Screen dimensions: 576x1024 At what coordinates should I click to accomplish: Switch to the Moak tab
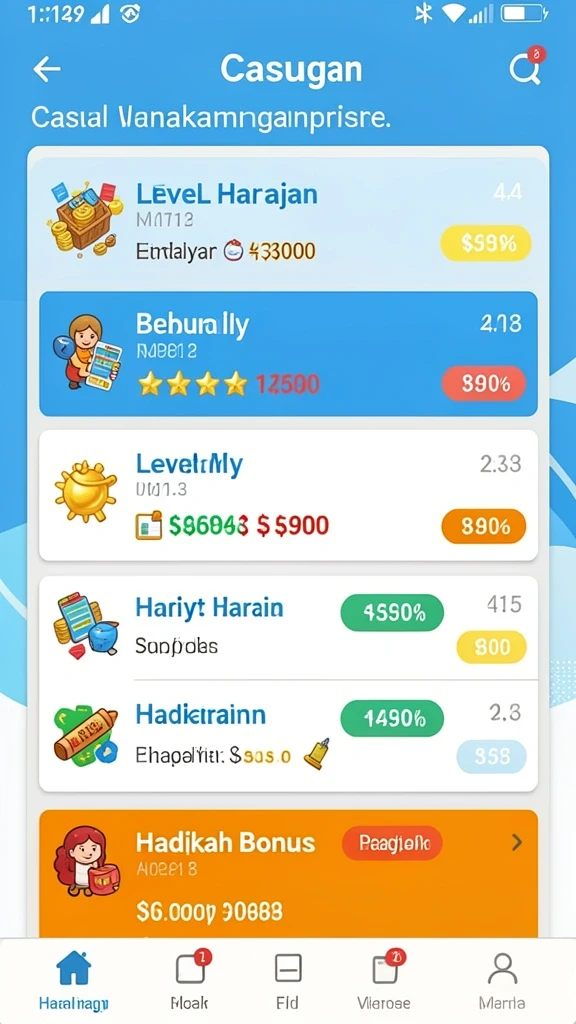click(x=190, y=980)
